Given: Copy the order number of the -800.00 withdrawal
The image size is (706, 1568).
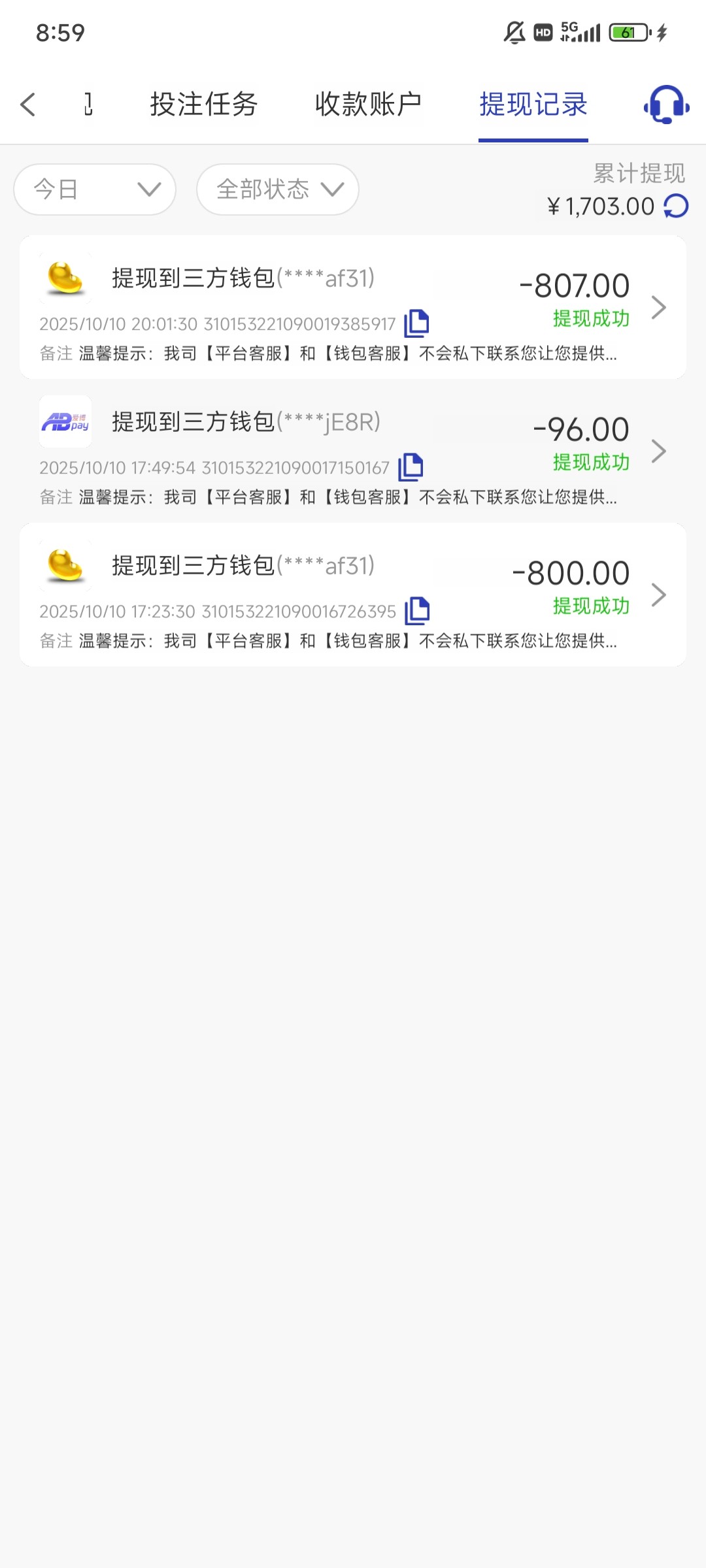Looking at the screenshot, I should (416, 610).
